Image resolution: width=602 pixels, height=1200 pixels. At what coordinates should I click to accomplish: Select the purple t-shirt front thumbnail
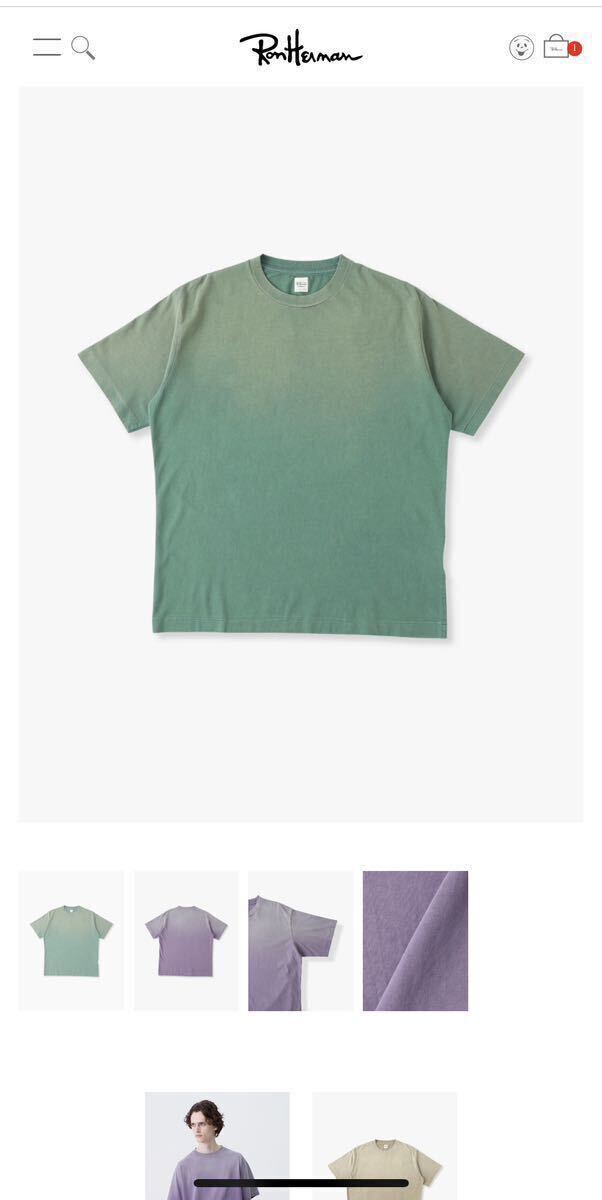pos(186,940)
